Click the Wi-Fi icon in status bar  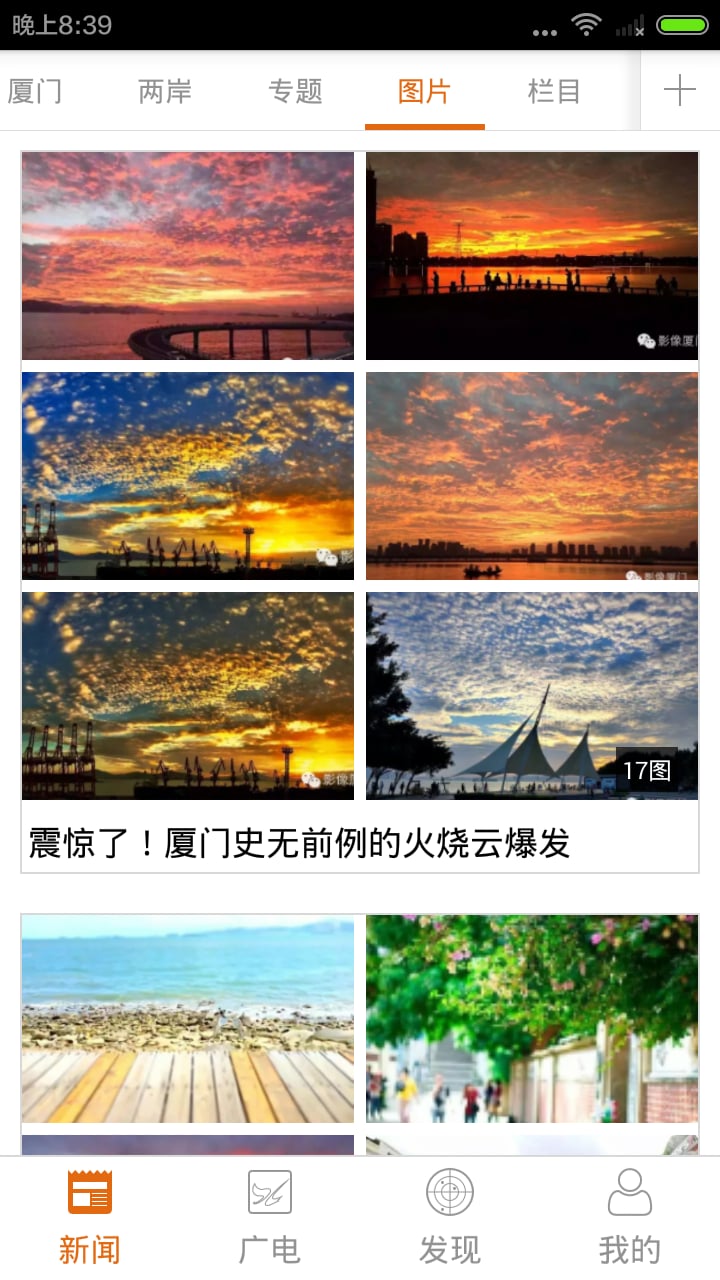585,27
